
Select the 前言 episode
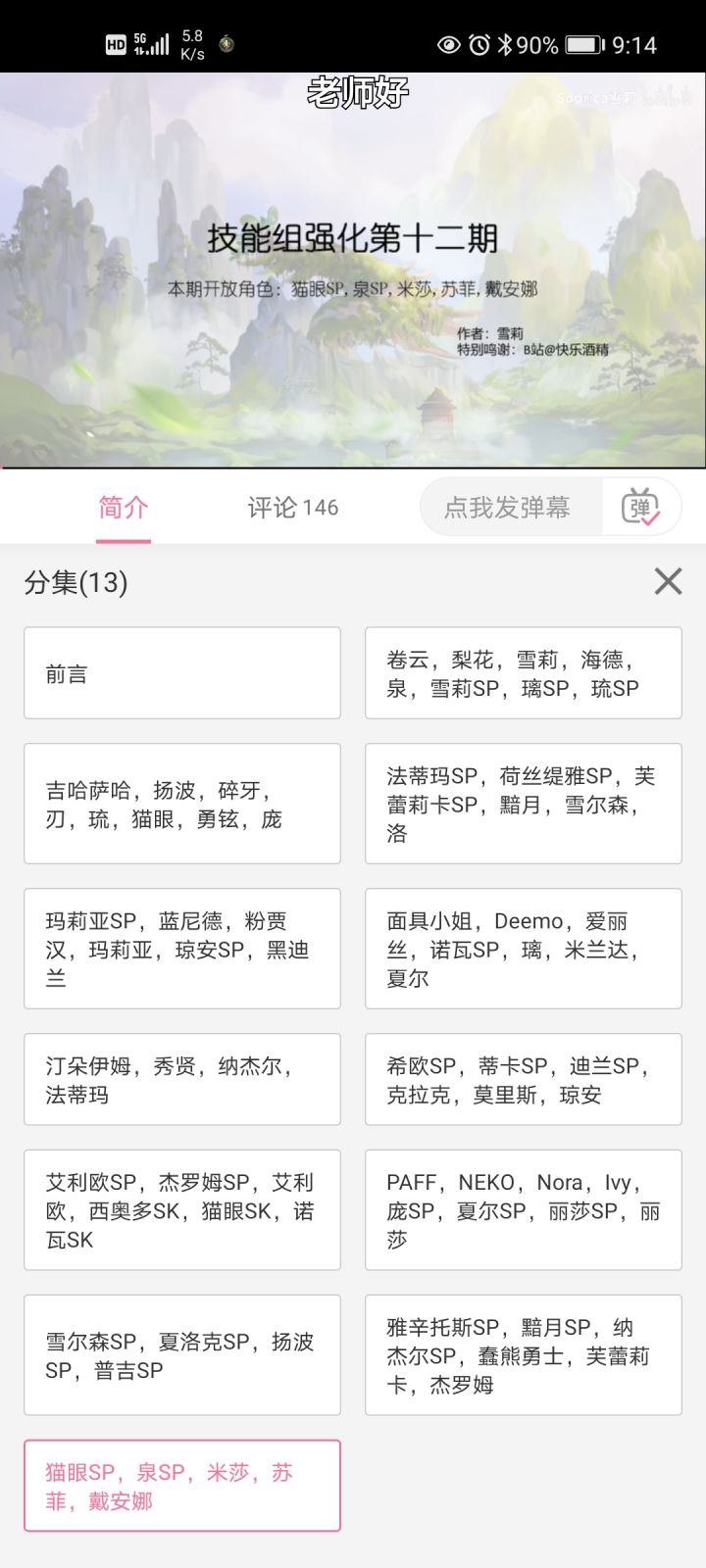[182, 672]
